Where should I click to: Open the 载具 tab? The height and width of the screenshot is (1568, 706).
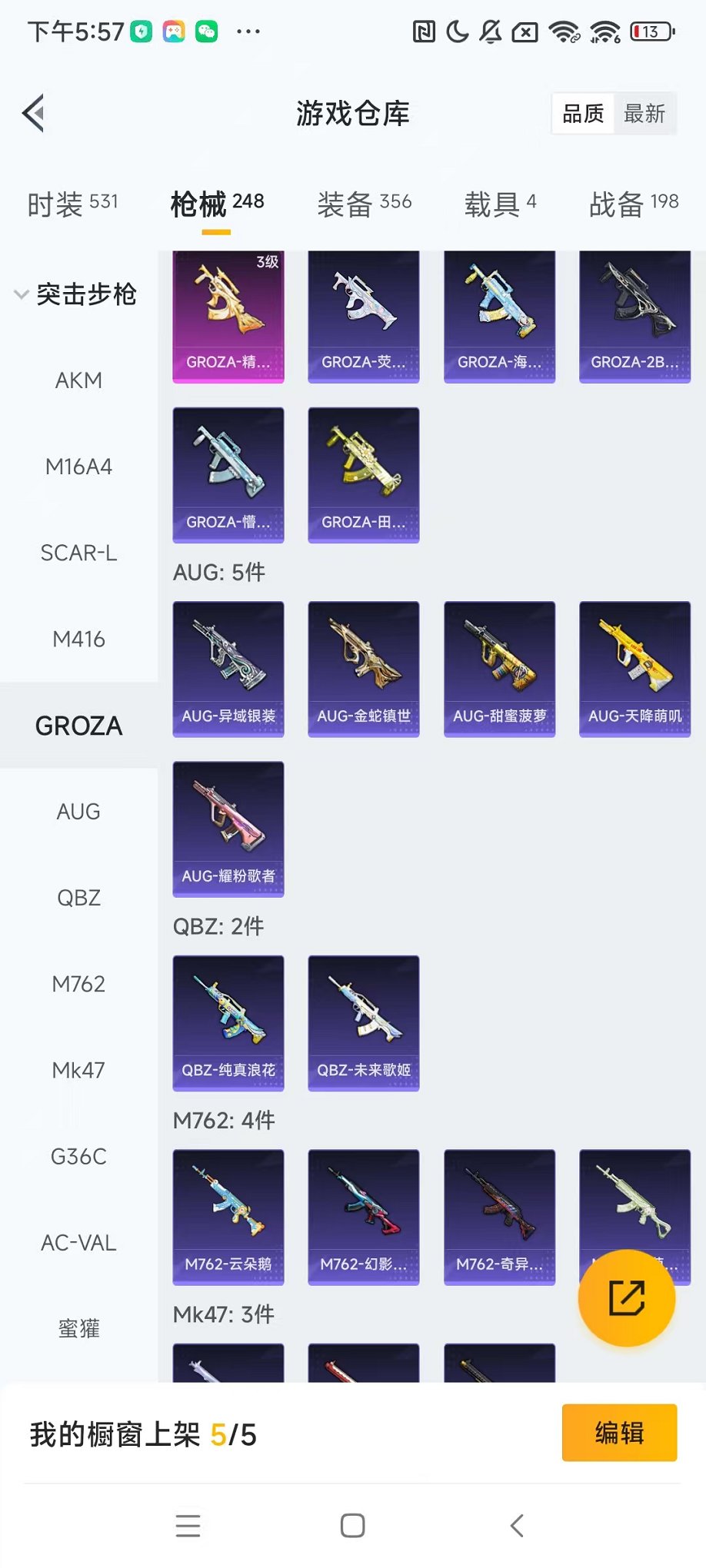(500, 204)
